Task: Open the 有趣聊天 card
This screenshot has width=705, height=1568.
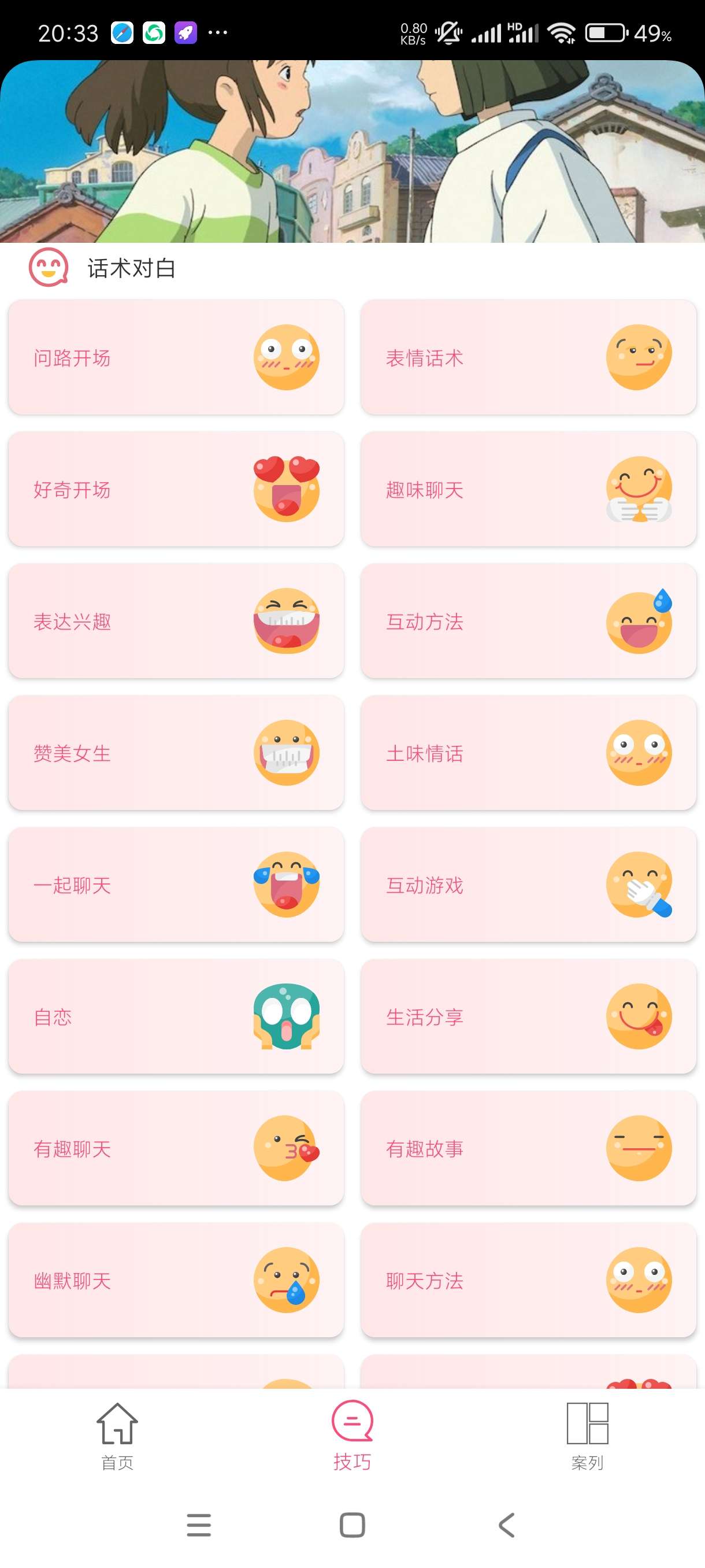Action: coord(176,1149)
